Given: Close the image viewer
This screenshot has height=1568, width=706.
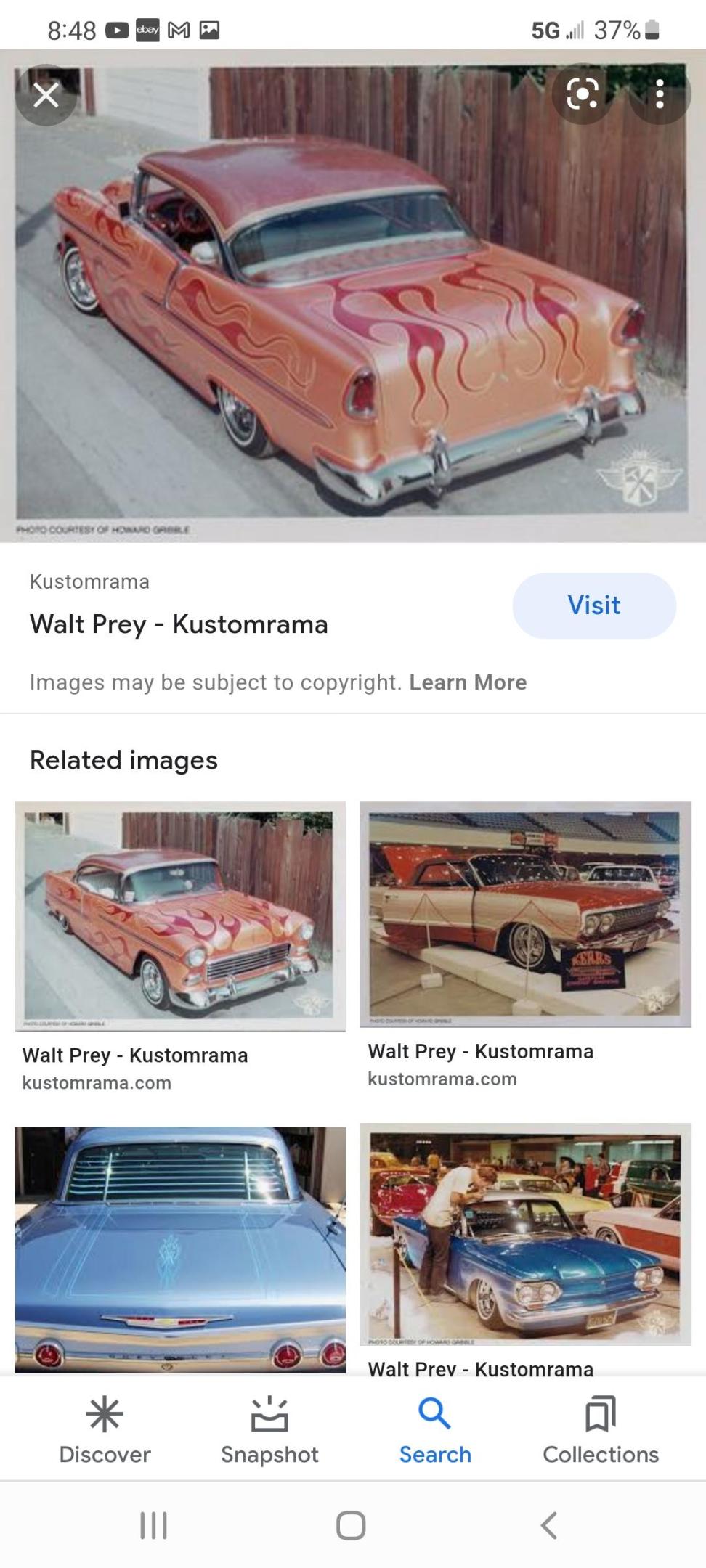Looking at the screenshot, I should point(46,94).
